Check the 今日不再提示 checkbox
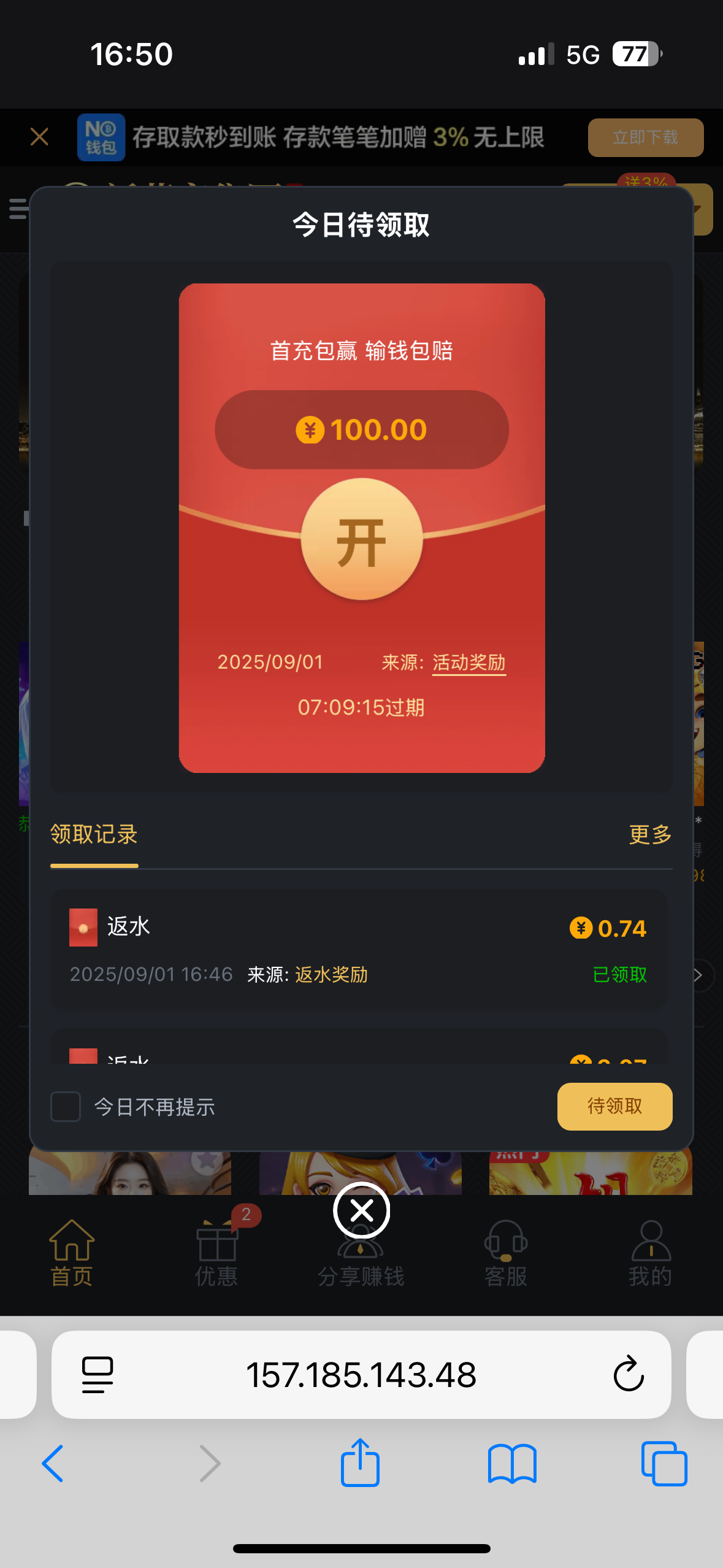The width and height of the screenshot is (723, 1568). click(65, 1106)
